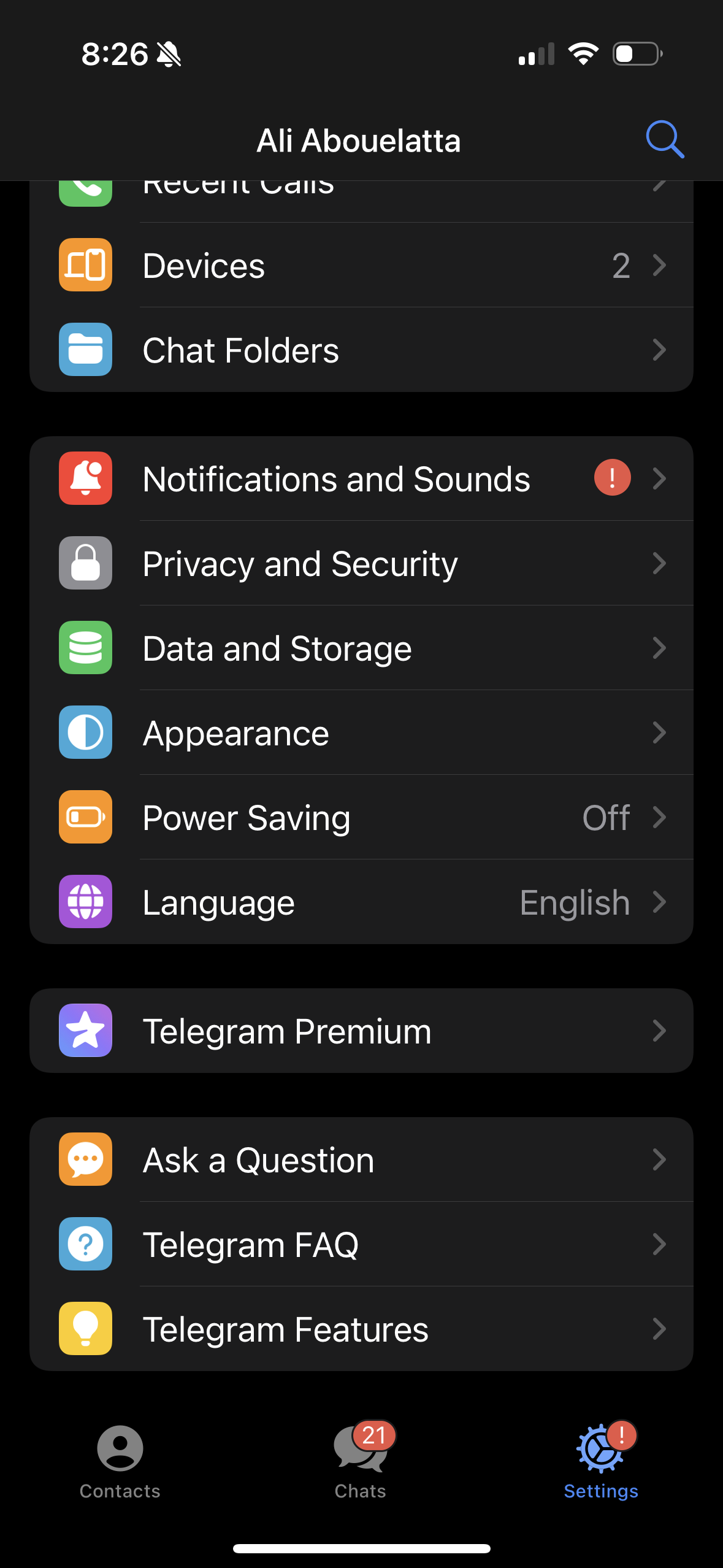The height and width of the screenshot is (1568, 723).
Task: Open the Data and Storage database icon
Action: [85, 648]
